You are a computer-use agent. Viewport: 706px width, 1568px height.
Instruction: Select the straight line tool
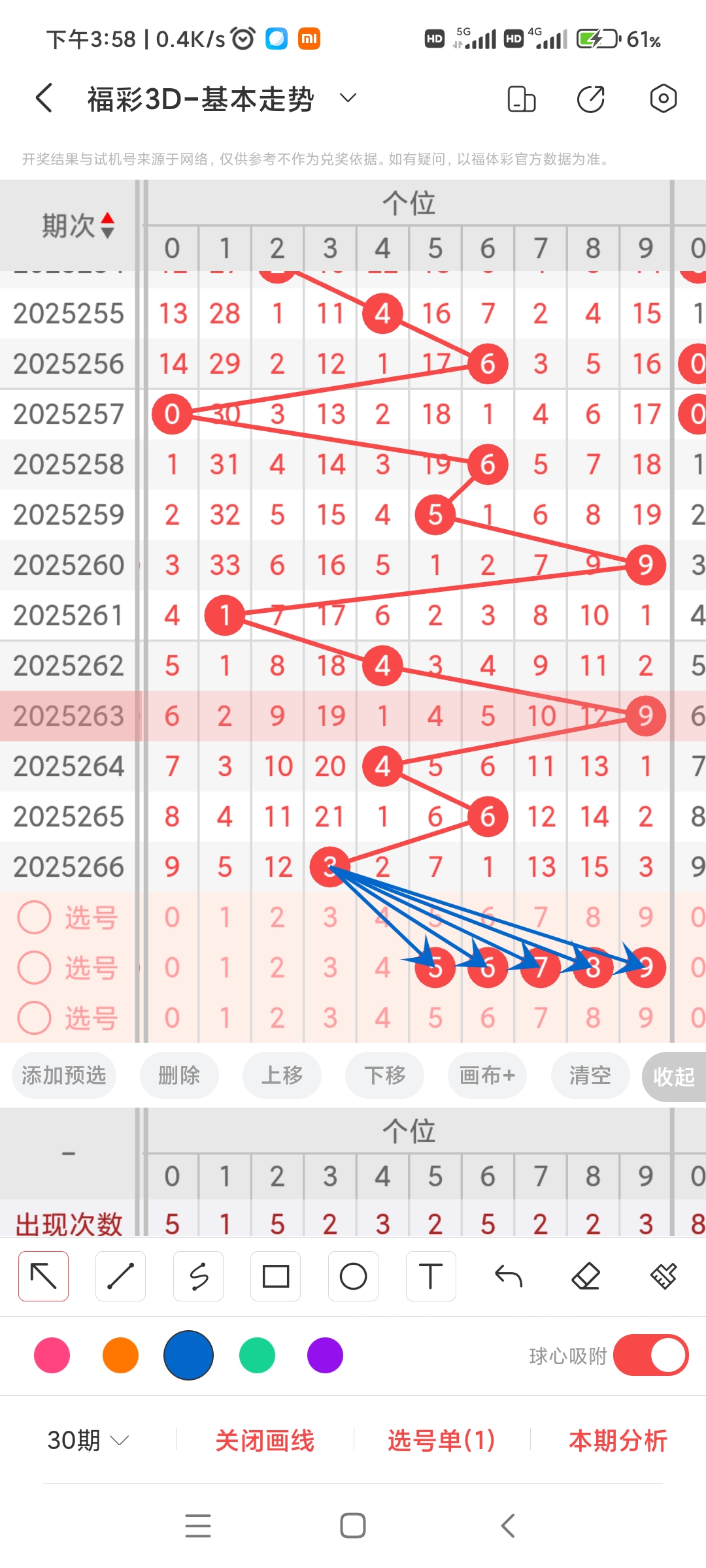(x=120, y=1275)
